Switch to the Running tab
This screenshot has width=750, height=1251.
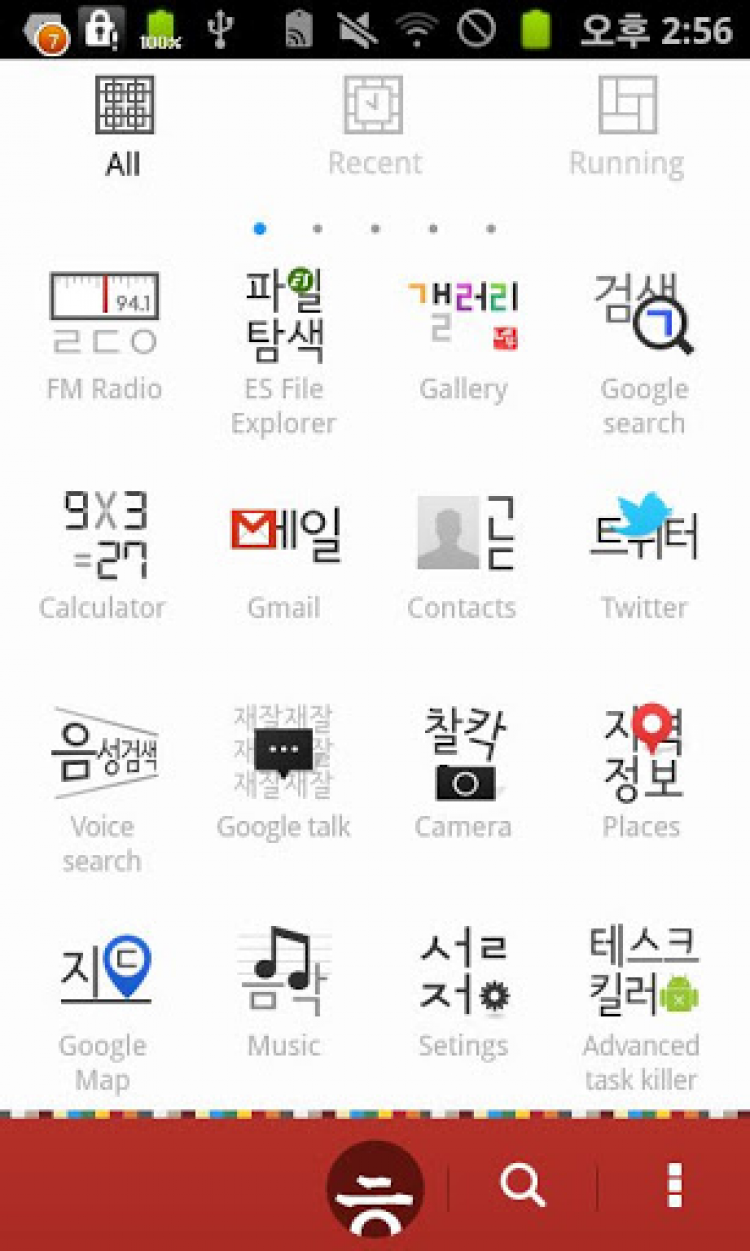pos(626,125)
